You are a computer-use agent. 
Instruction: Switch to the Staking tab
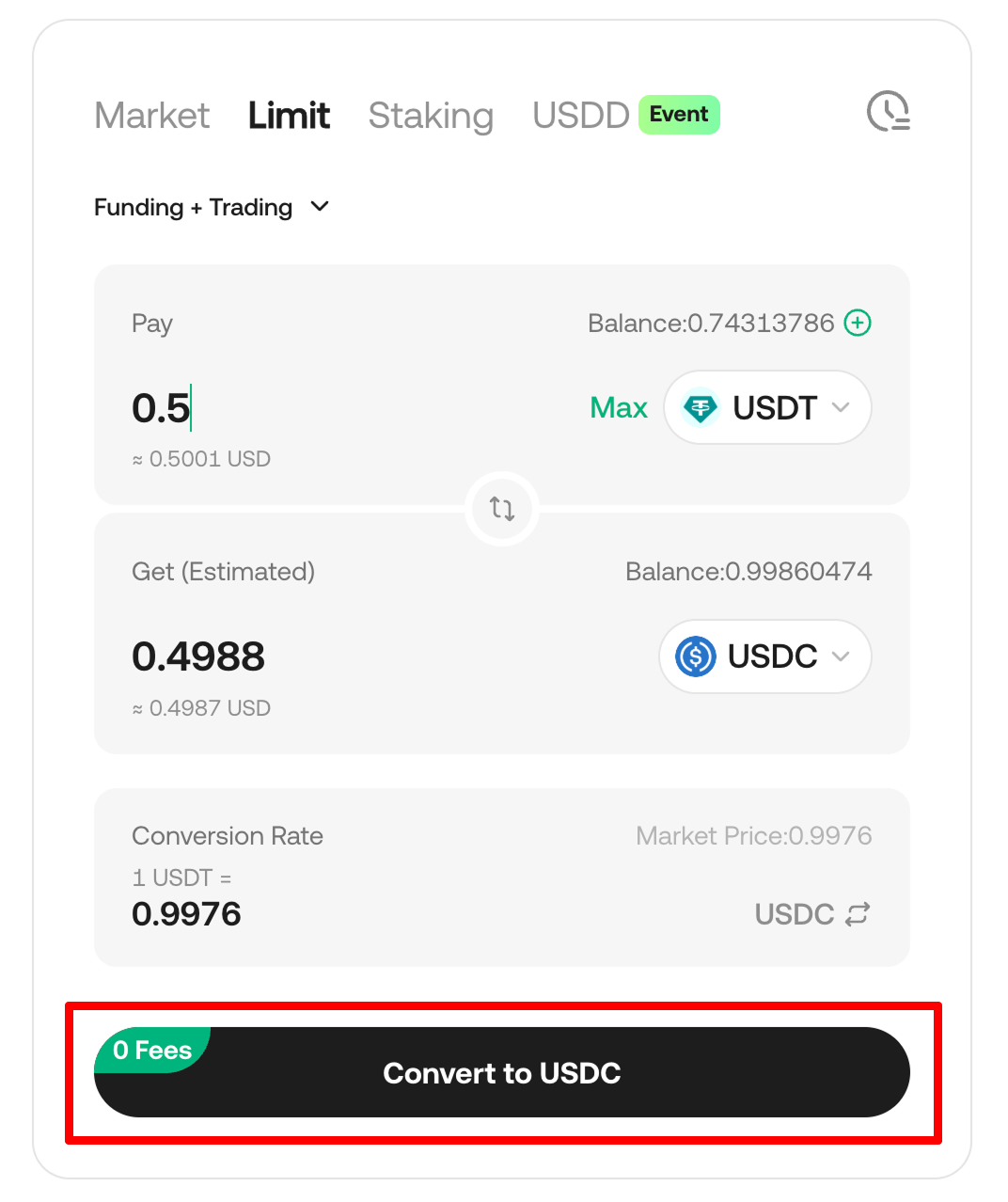pyautogui.click(x=431, y=116)
